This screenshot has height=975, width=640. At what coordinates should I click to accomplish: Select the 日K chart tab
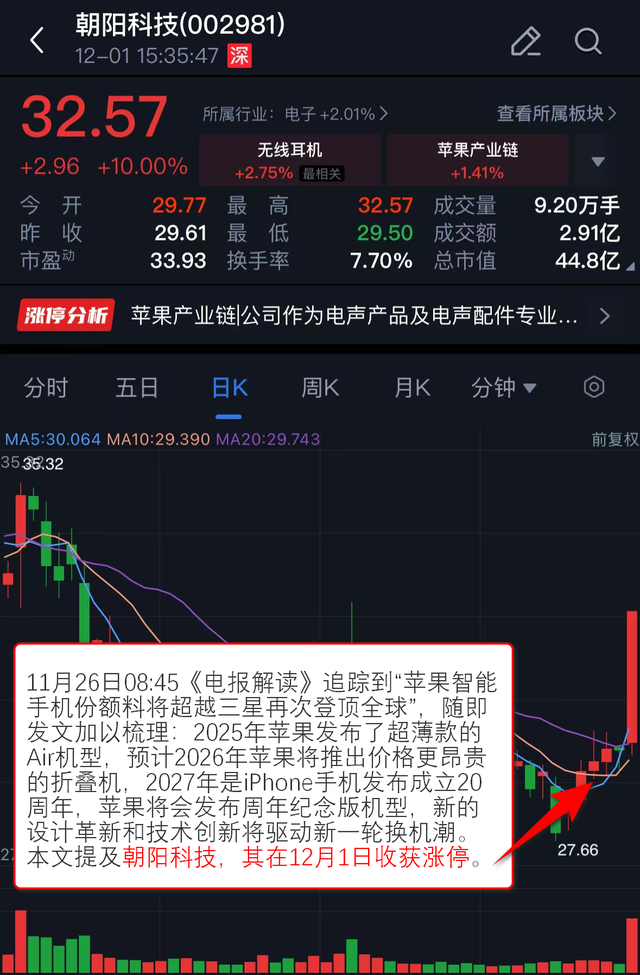click(230, 388)
